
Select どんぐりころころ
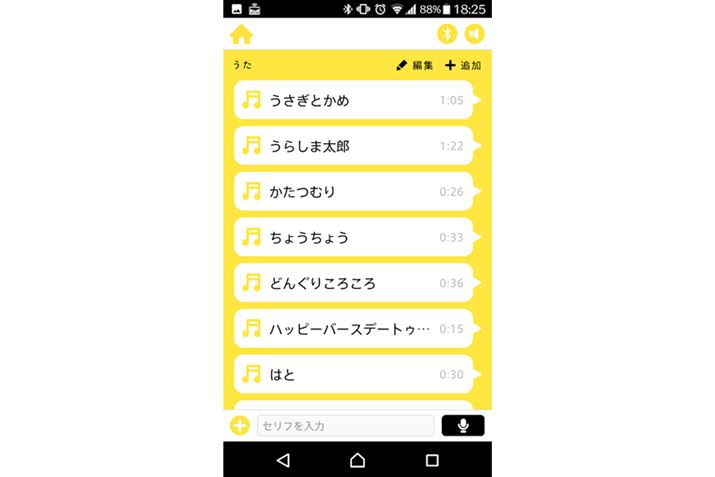pos(353,283)
